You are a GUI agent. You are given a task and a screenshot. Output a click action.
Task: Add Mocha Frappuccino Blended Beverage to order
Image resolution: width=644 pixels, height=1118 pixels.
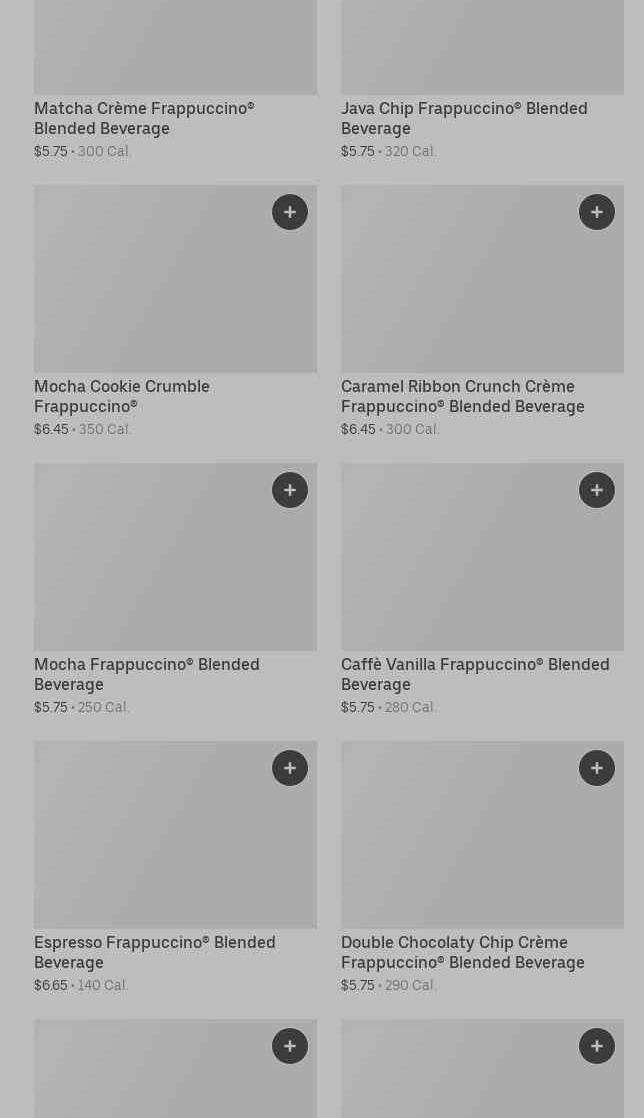click(290, 490)
